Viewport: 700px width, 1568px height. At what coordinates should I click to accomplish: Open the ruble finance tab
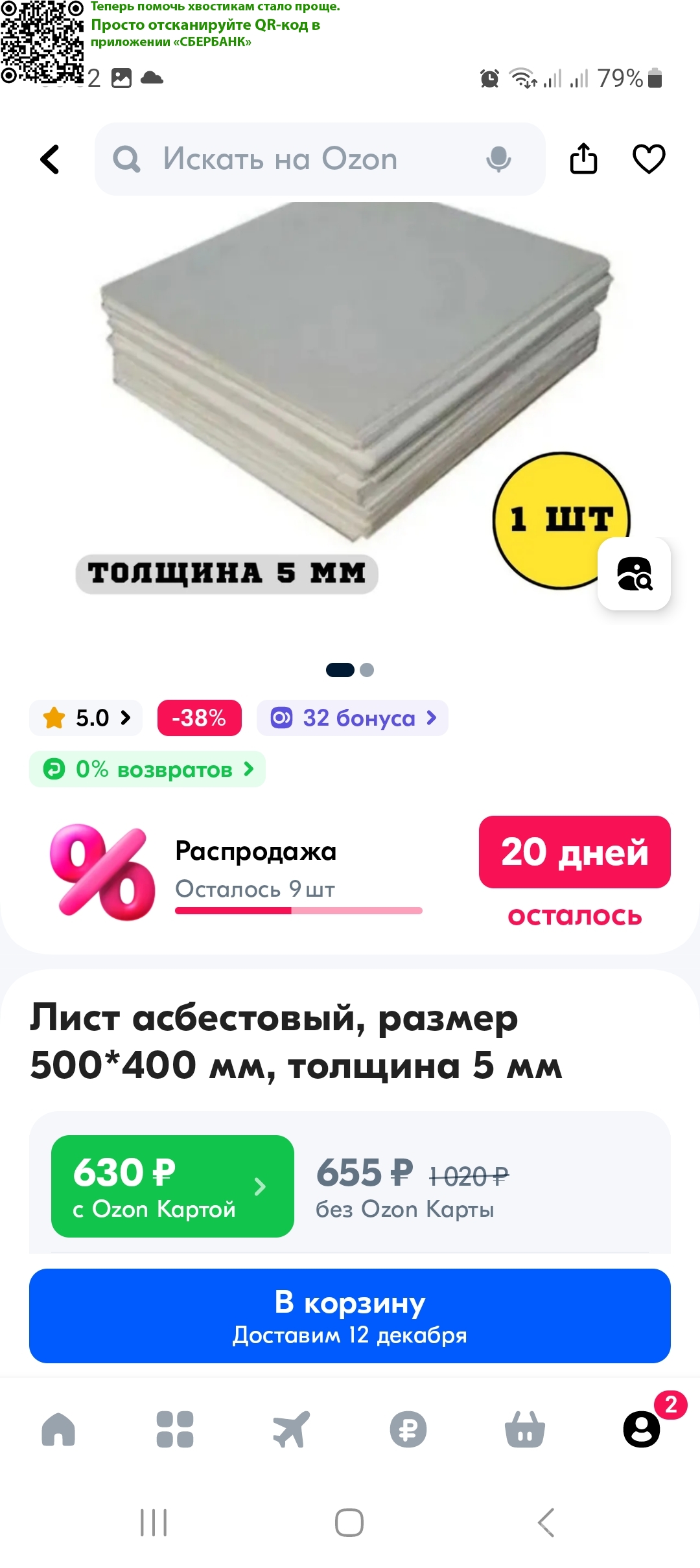[x=408, y=1429]
